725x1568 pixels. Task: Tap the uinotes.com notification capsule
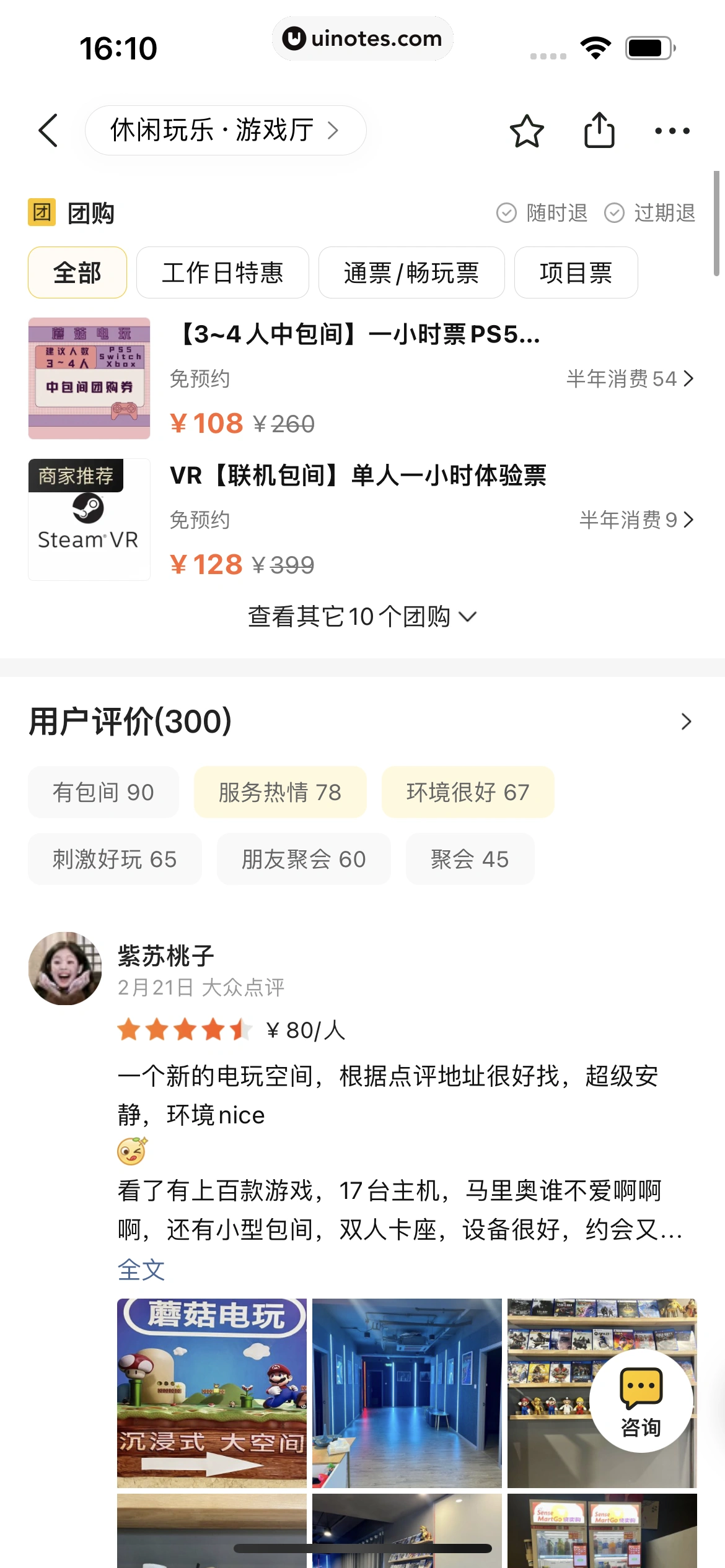coord(362,38)
